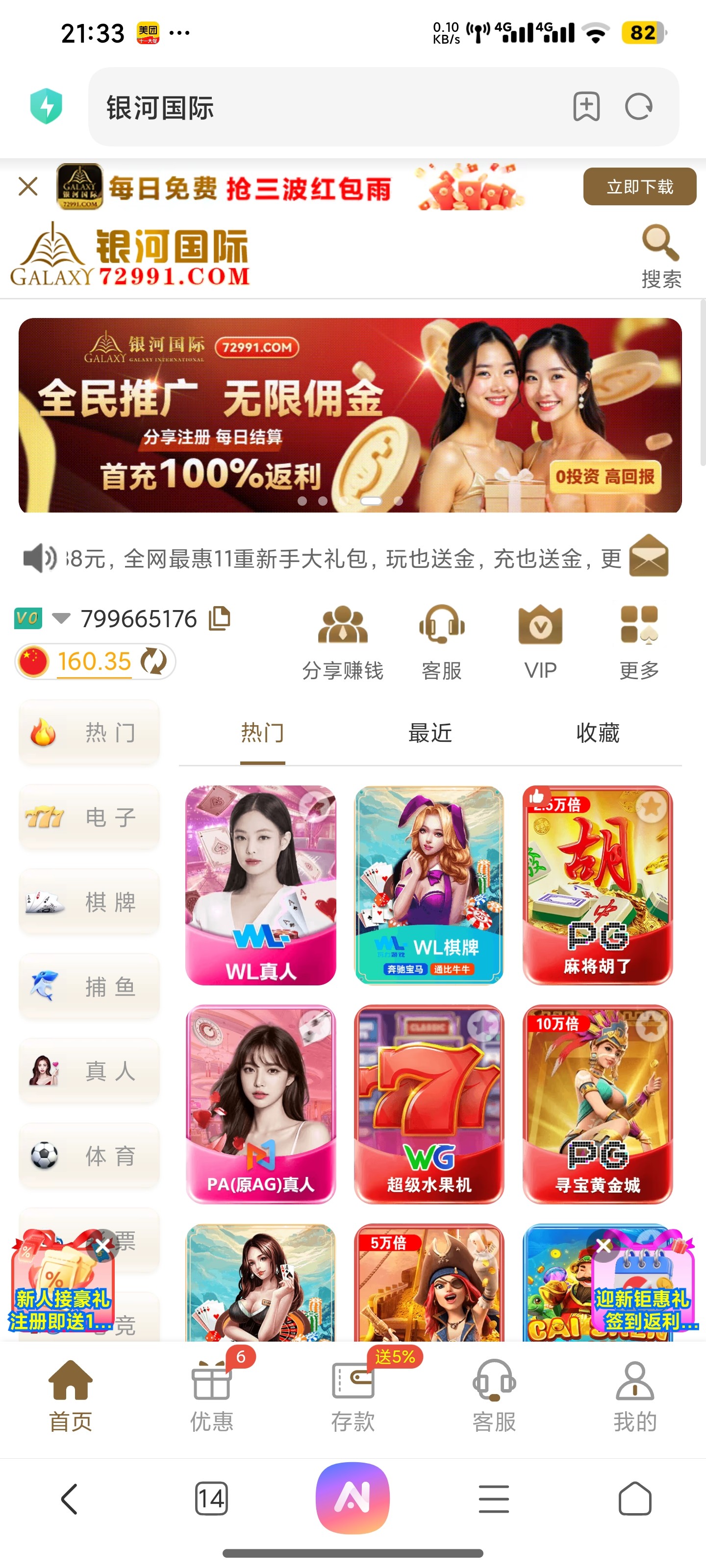Reload the page with the refresh icon
This screenshot has width=706, height=1568.
tap(638, 107)
